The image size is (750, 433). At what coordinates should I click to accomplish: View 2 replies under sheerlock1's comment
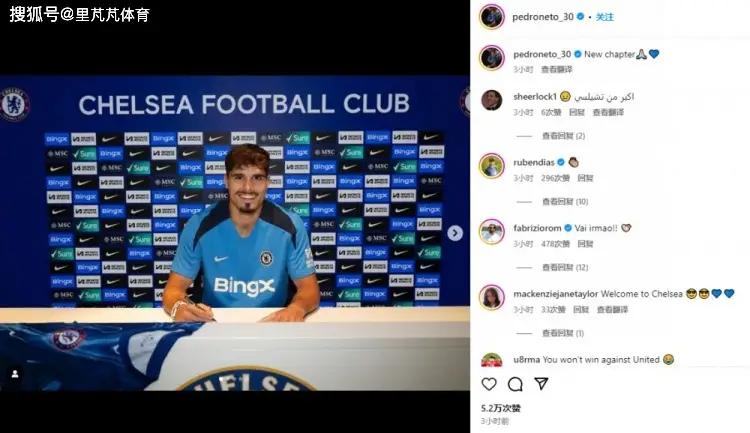(x=563, y=136)
